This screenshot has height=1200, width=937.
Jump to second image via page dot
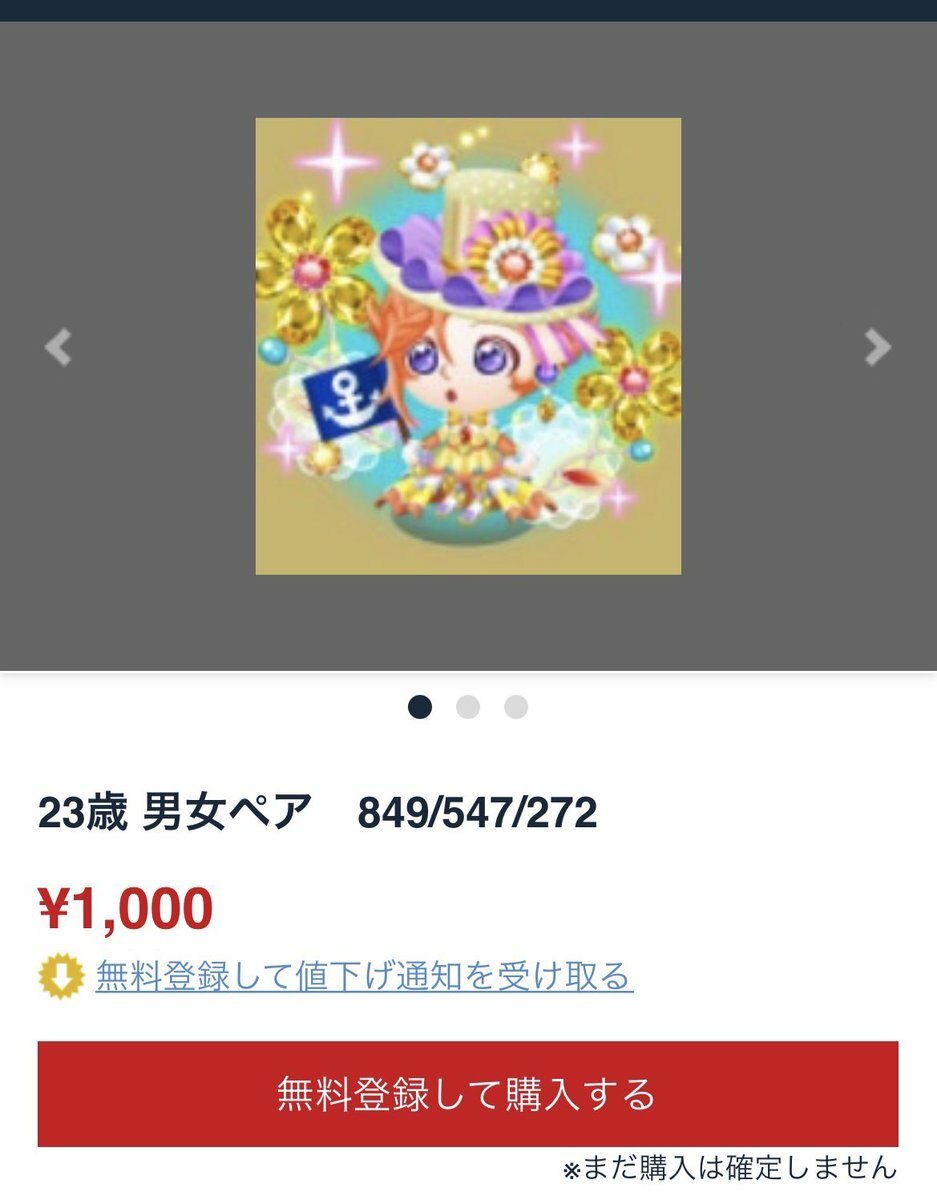468,708
